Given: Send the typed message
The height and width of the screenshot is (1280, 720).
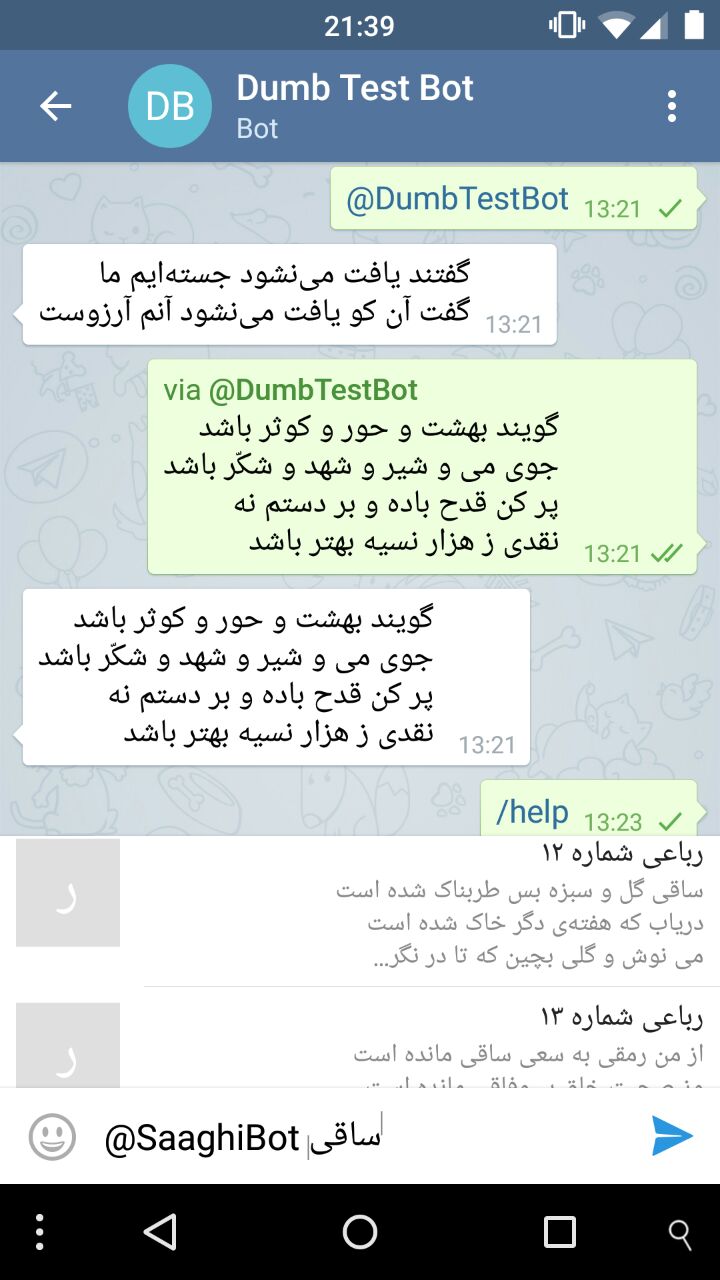Looking at the screenshot, I should click(671, 1136).
